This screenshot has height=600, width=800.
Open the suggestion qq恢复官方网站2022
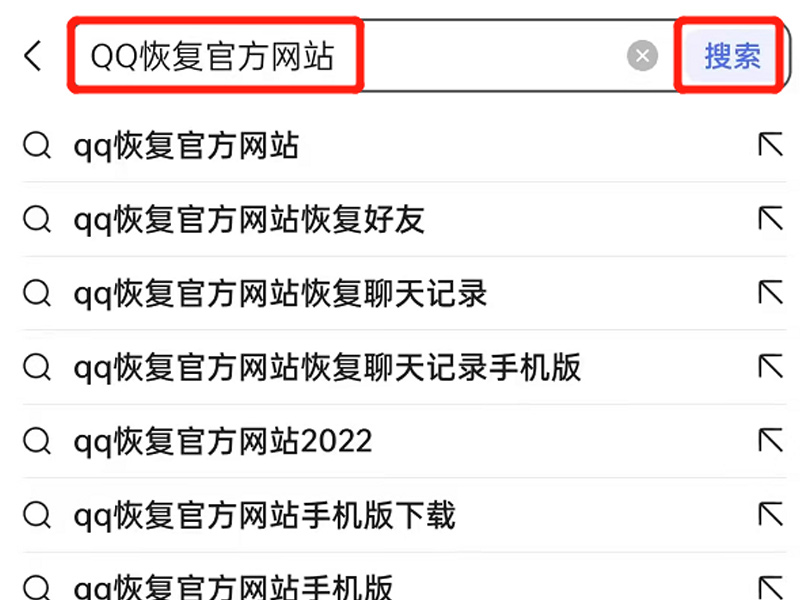click(x=223, y=441)
